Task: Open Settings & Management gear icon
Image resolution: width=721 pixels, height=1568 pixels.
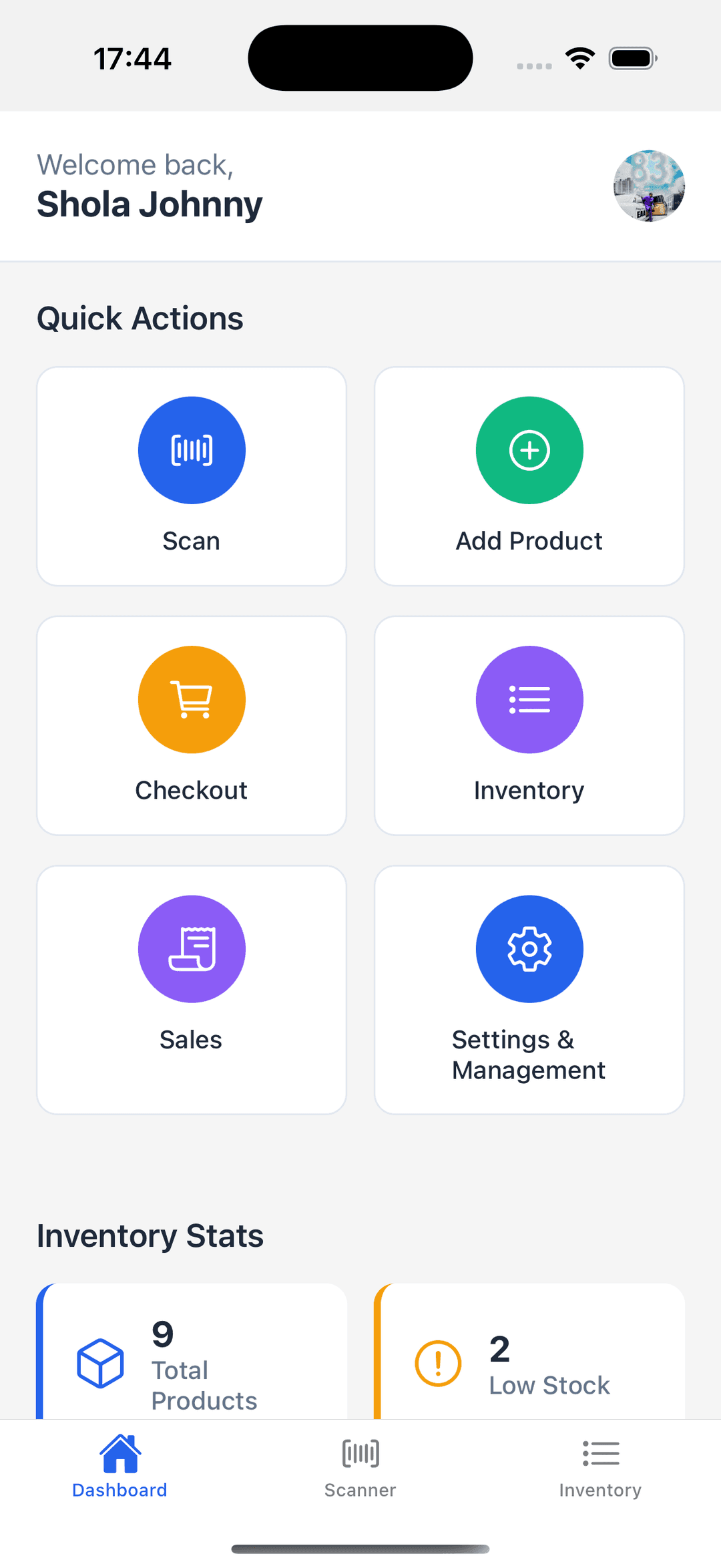Action: coord(529,949)
